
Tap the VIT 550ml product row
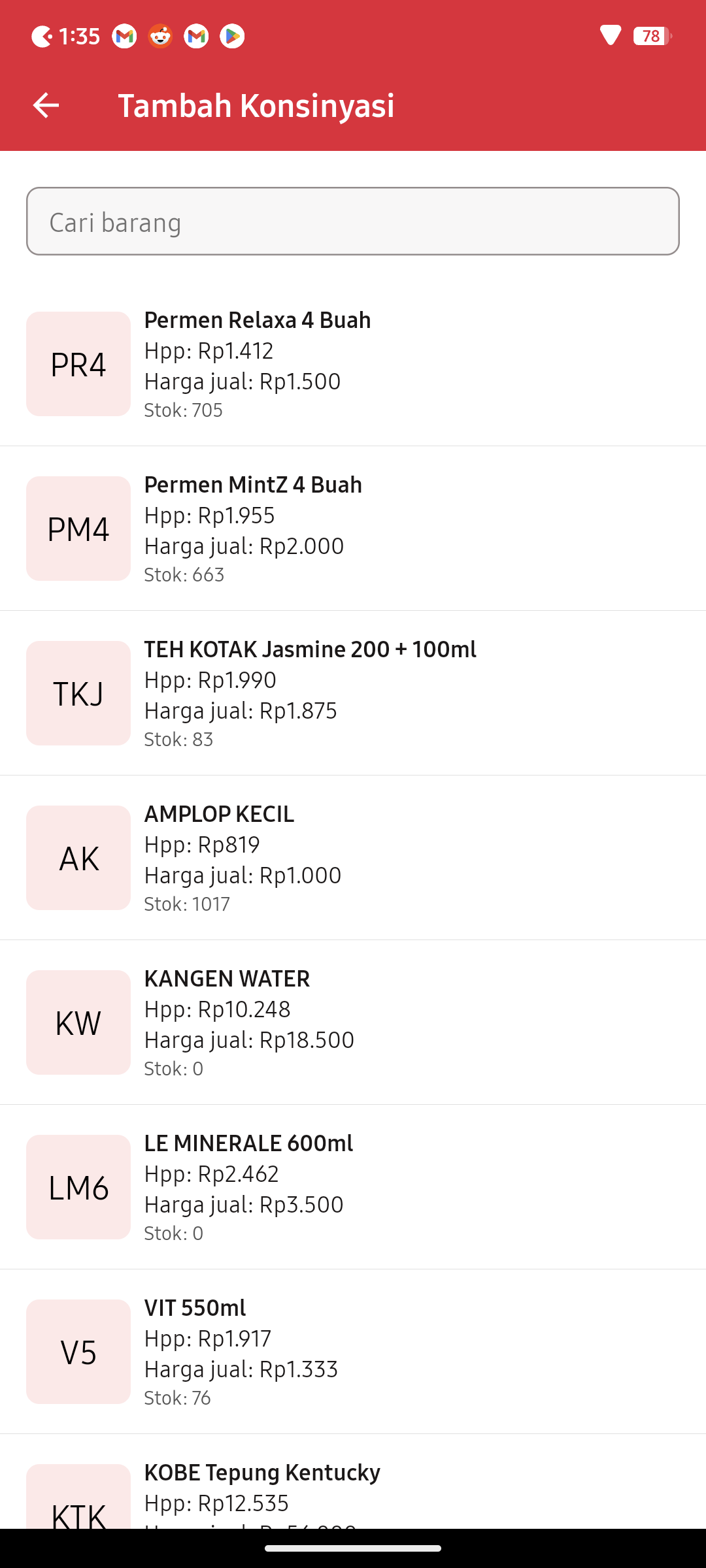tap(353, 1352)
